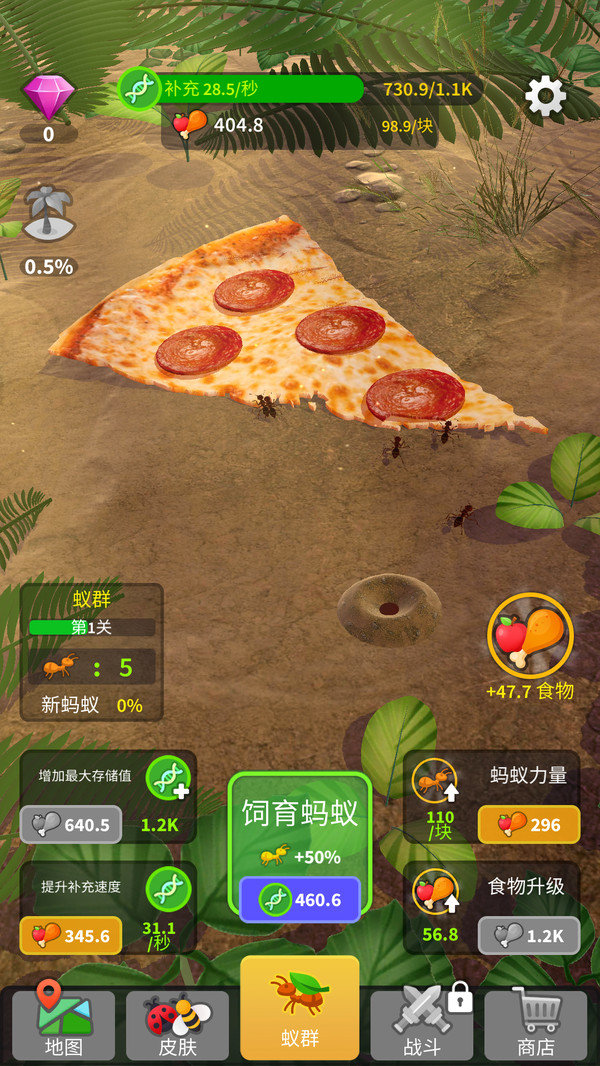
Task: Upgrade 食物升级 for 1.2K
Action: point(529,936)
